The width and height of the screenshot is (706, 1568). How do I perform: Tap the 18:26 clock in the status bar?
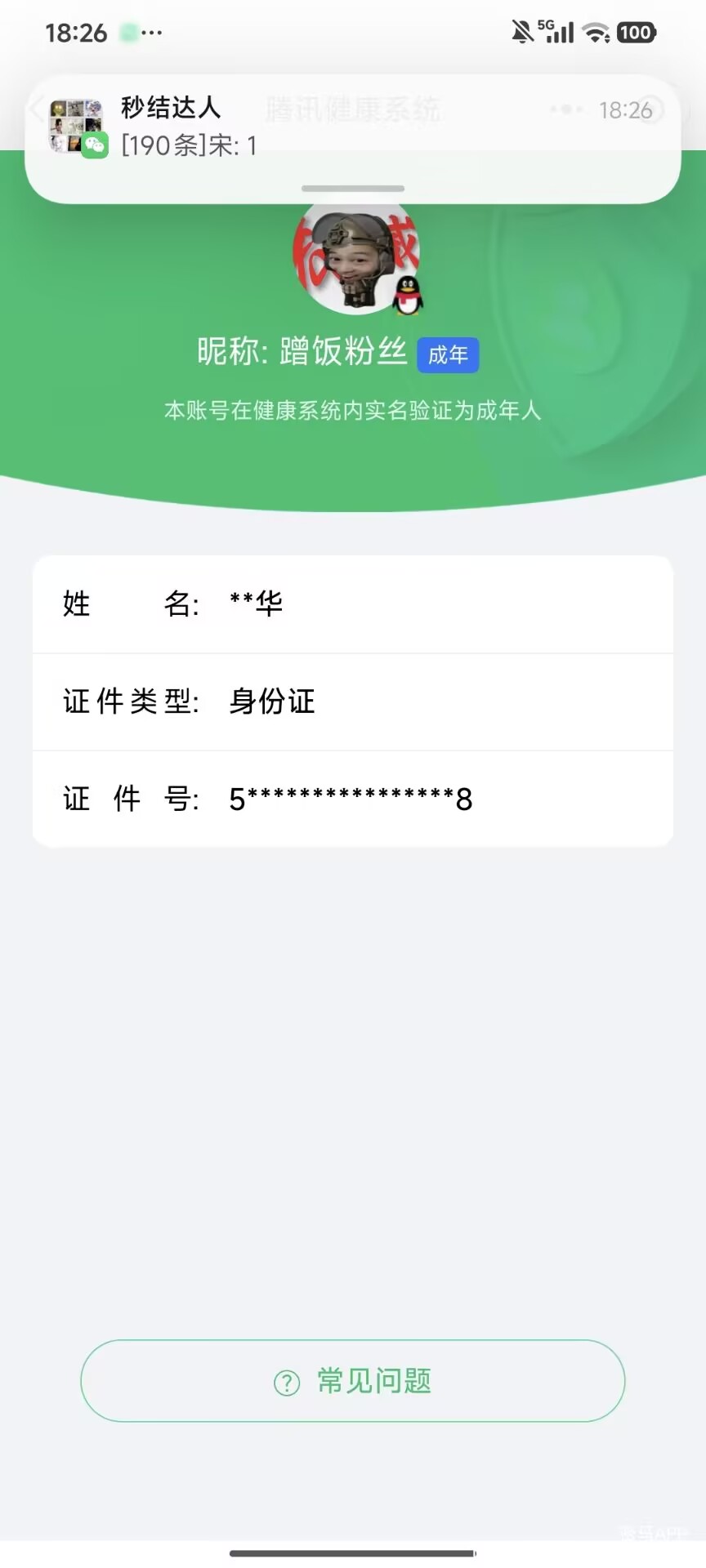tap(78, 33)
